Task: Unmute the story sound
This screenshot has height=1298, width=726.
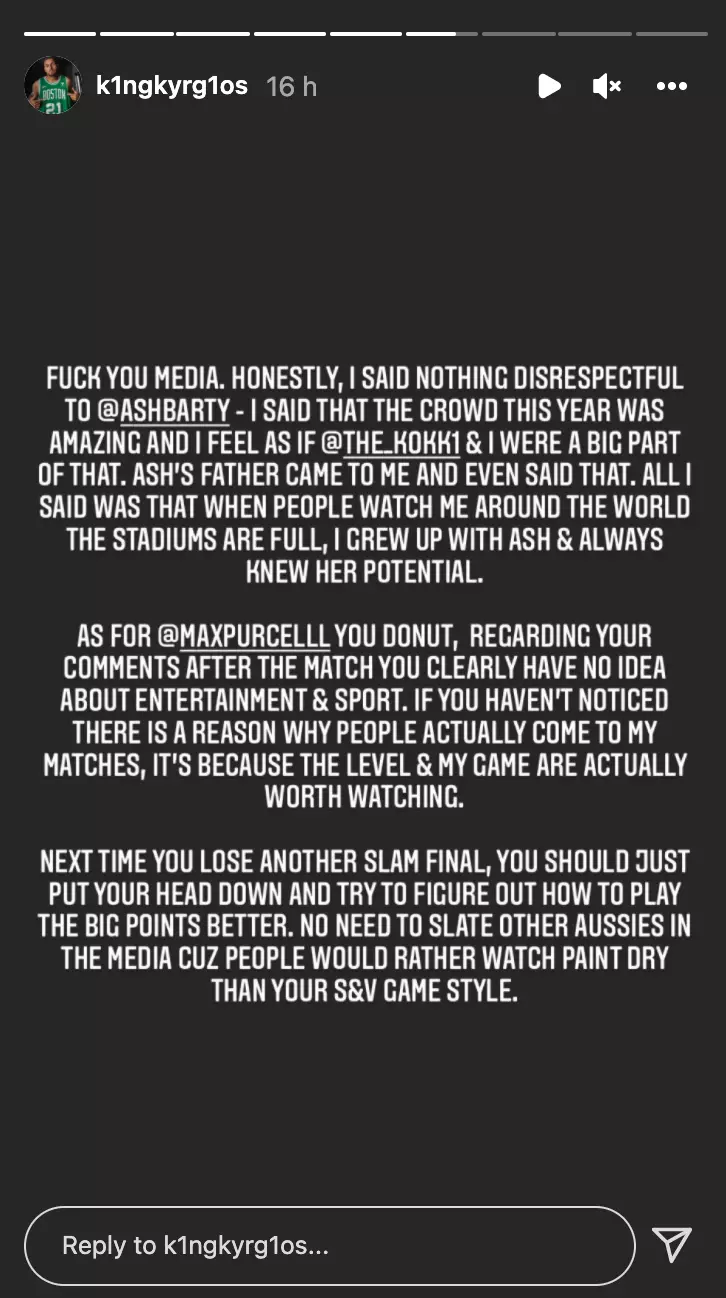Action: pos(606,86)
